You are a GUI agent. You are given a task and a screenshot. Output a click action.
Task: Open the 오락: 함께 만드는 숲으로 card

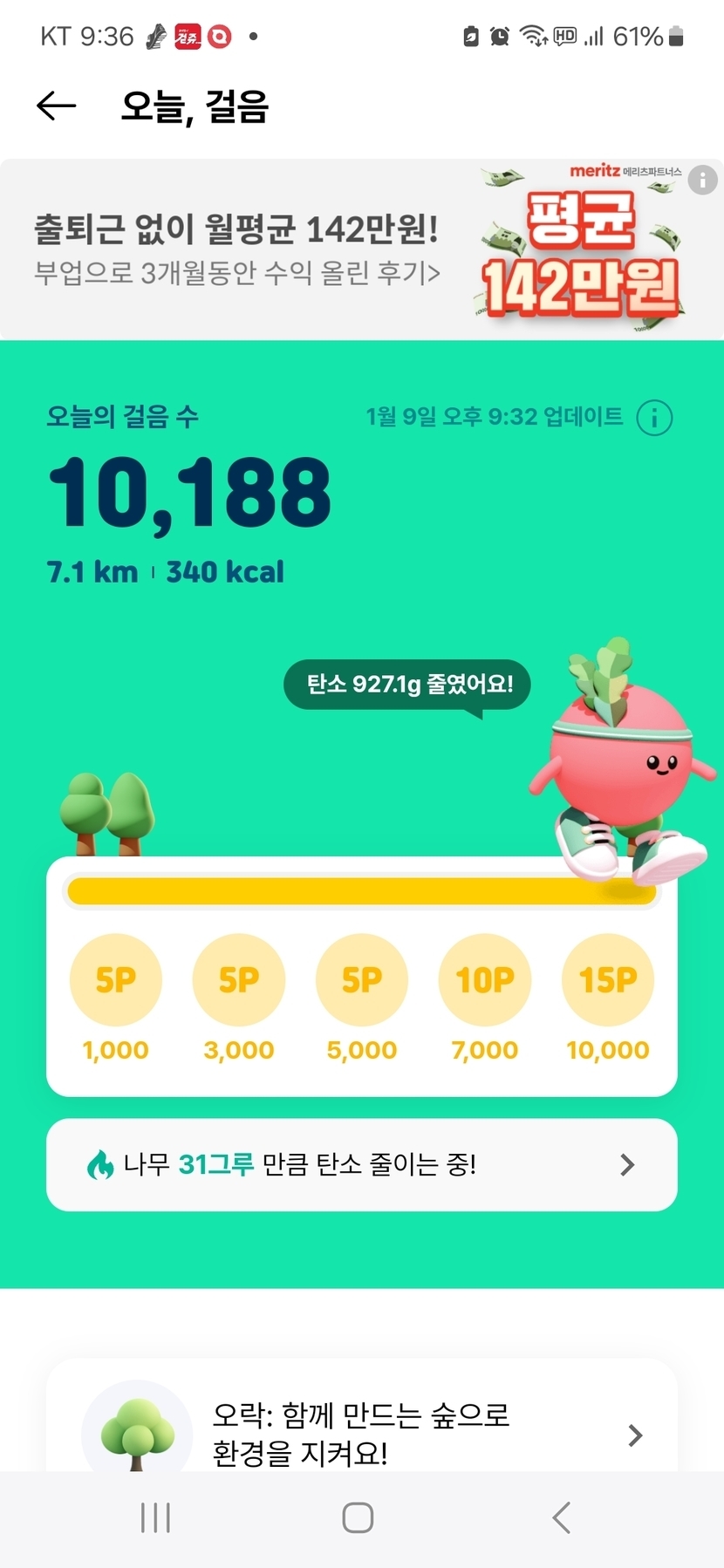pyautogui.click(x=362, y=1433)
